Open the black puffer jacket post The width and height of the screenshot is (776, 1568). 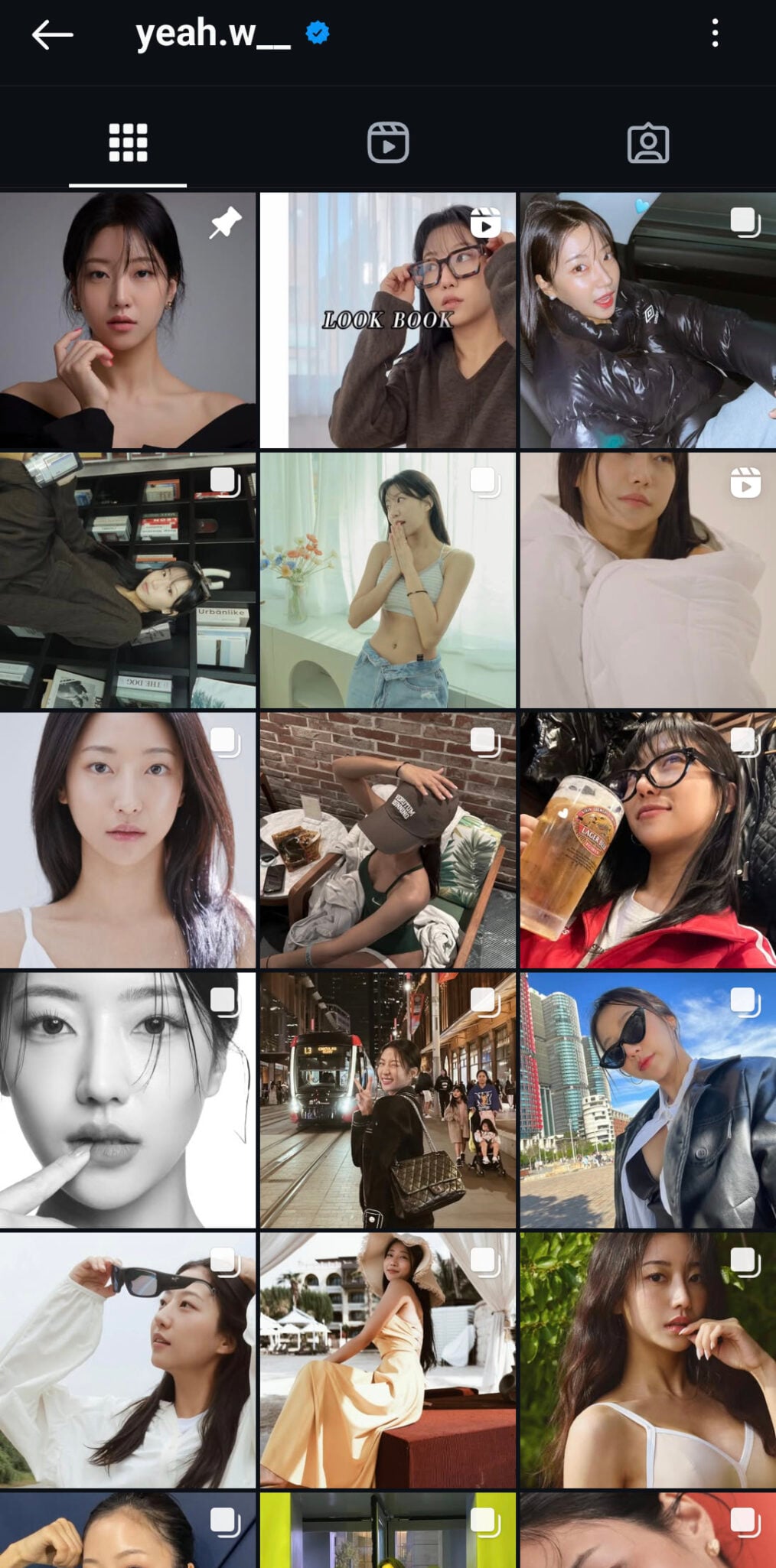click(x=647, y=320)
